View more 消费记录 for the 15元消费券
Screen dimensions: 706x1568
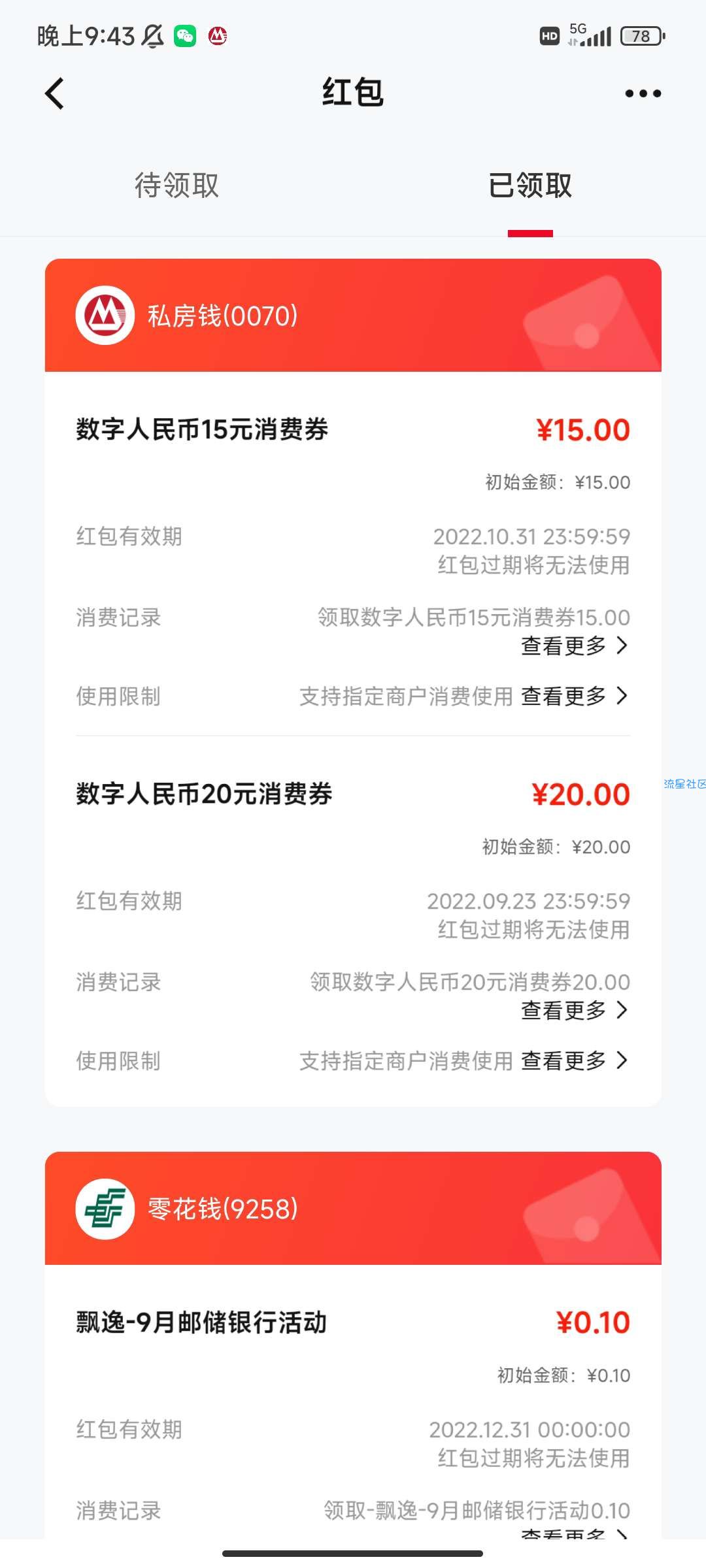575,646
